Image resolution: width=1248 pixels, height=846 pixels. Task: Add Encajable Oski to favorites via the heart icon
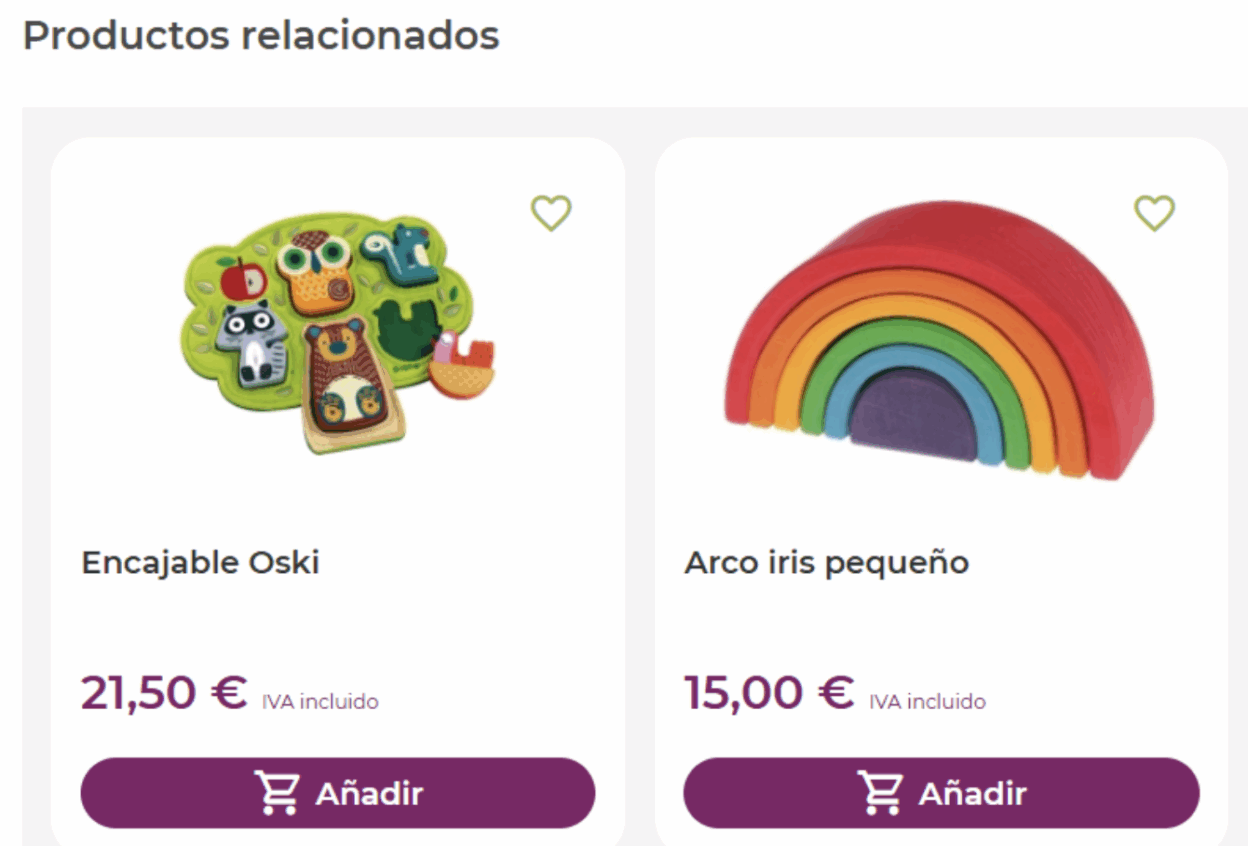pyautogui.click(x=550, y=213)
